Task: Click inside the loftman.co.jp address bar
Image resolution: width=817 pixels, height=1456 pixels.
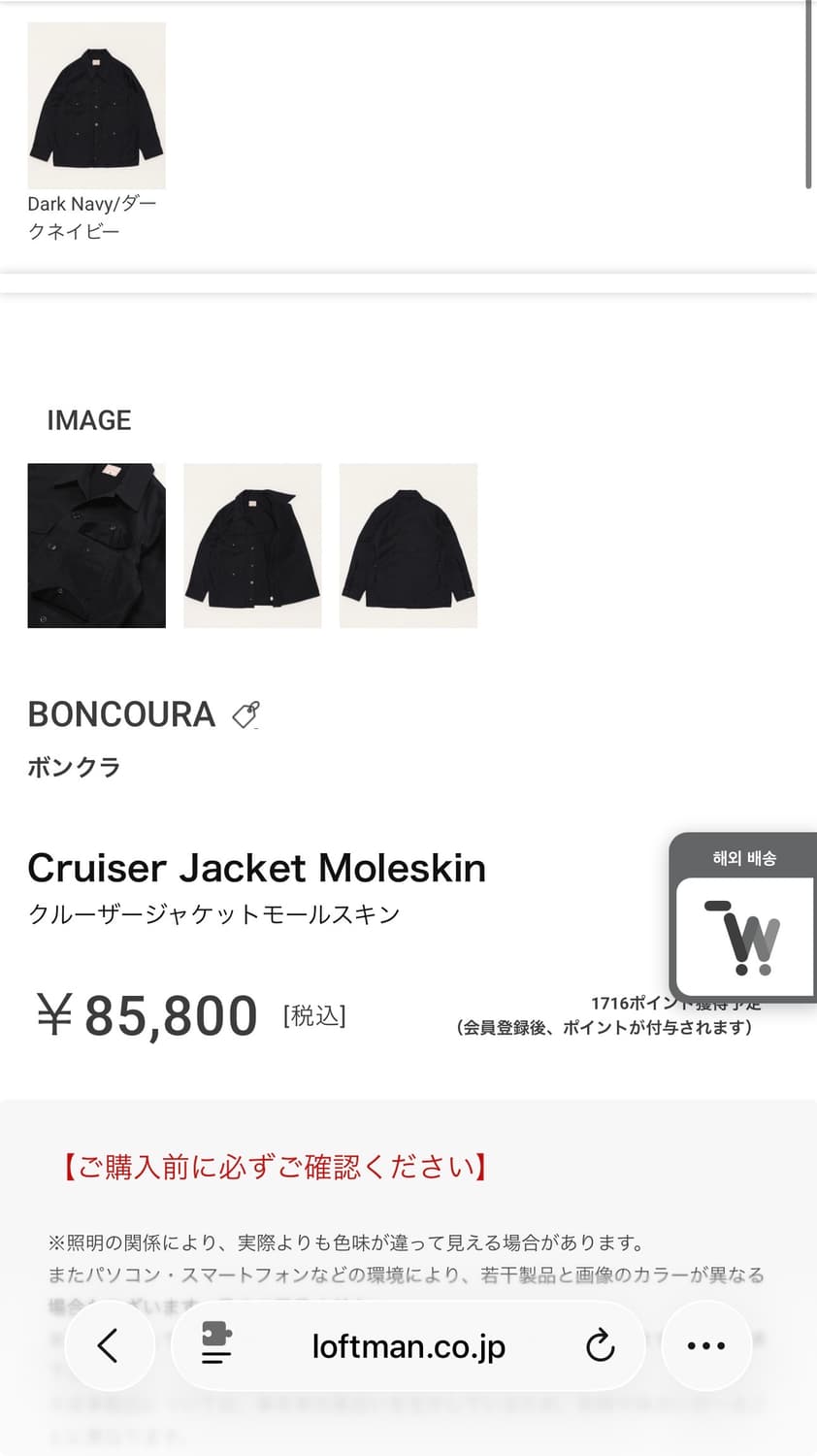Action: [408, 1346]
